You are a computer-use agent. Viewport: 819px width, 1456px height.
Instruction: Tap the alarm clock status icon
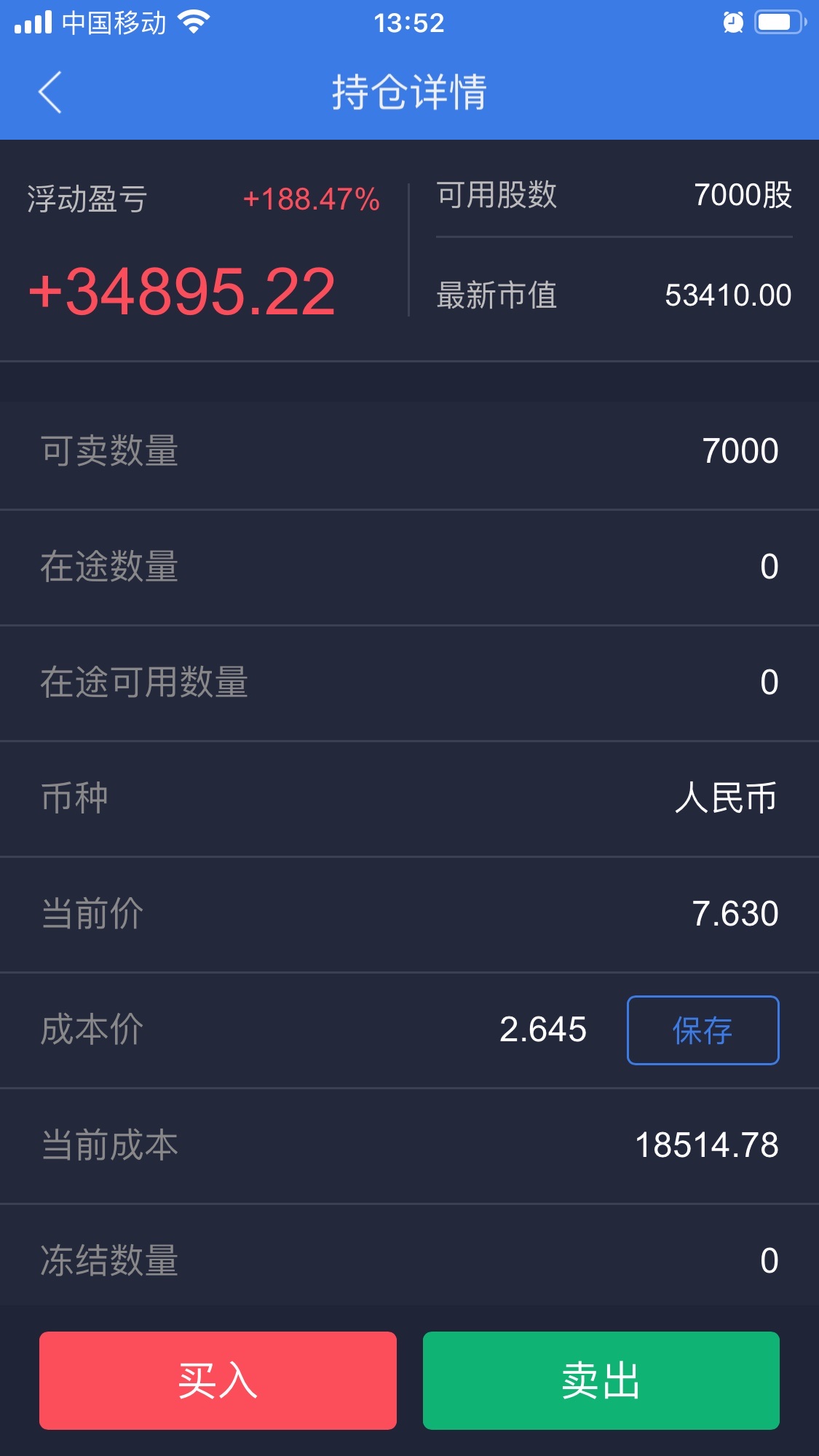[x=735, y=22]
